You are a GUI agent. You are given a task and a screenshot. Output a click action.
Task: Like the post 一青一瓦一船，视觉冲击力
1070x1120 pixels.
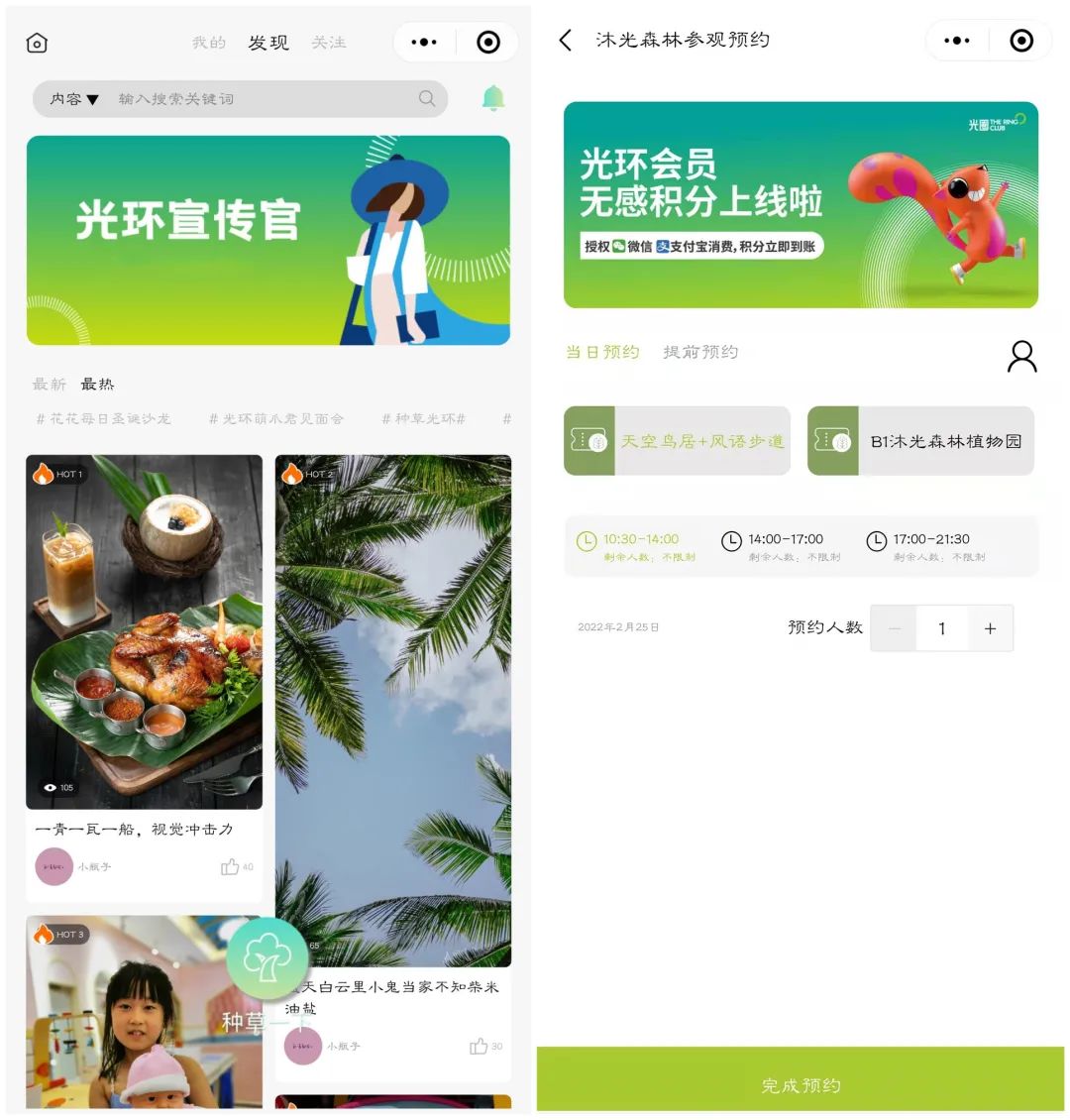231,867
